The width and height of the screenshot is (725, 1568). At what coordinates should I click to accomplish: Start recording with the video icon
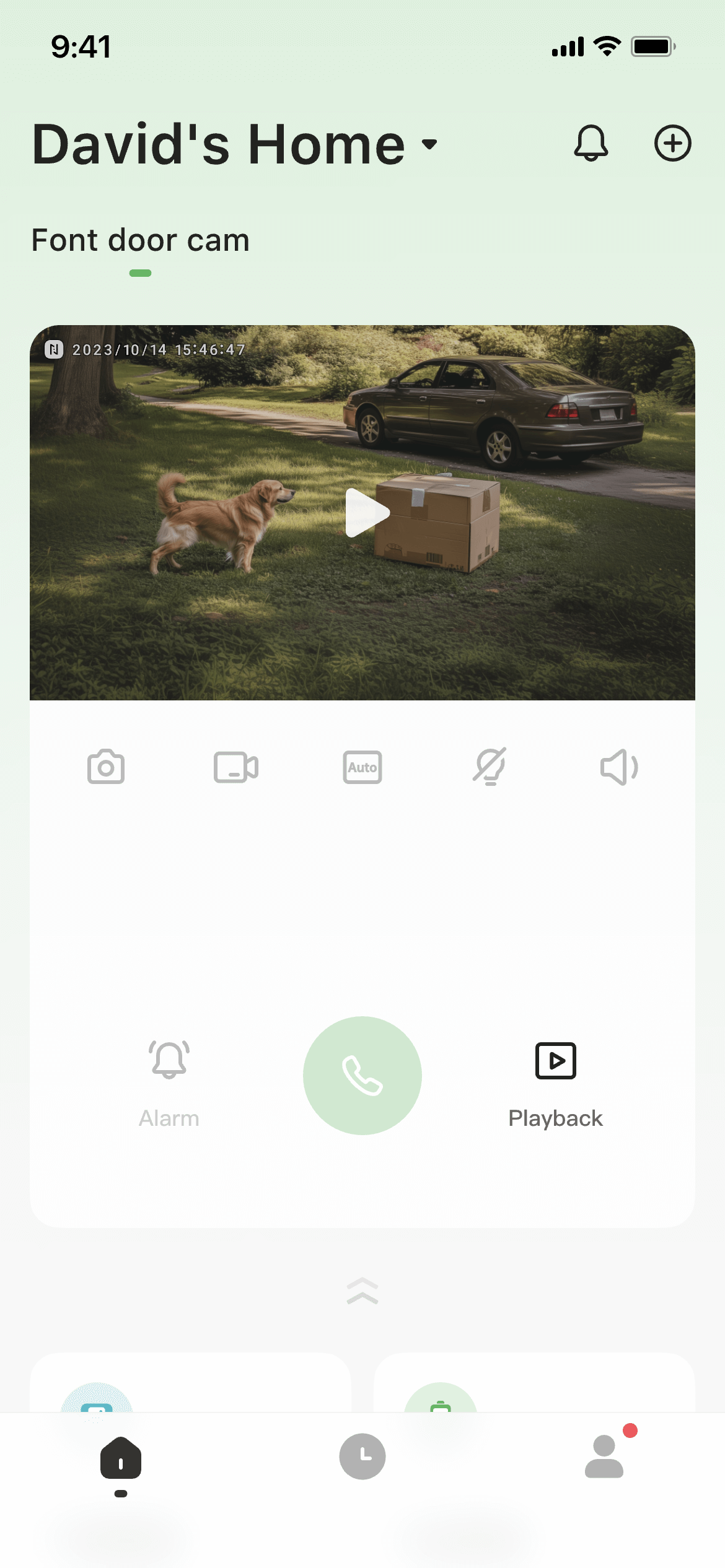235,767
